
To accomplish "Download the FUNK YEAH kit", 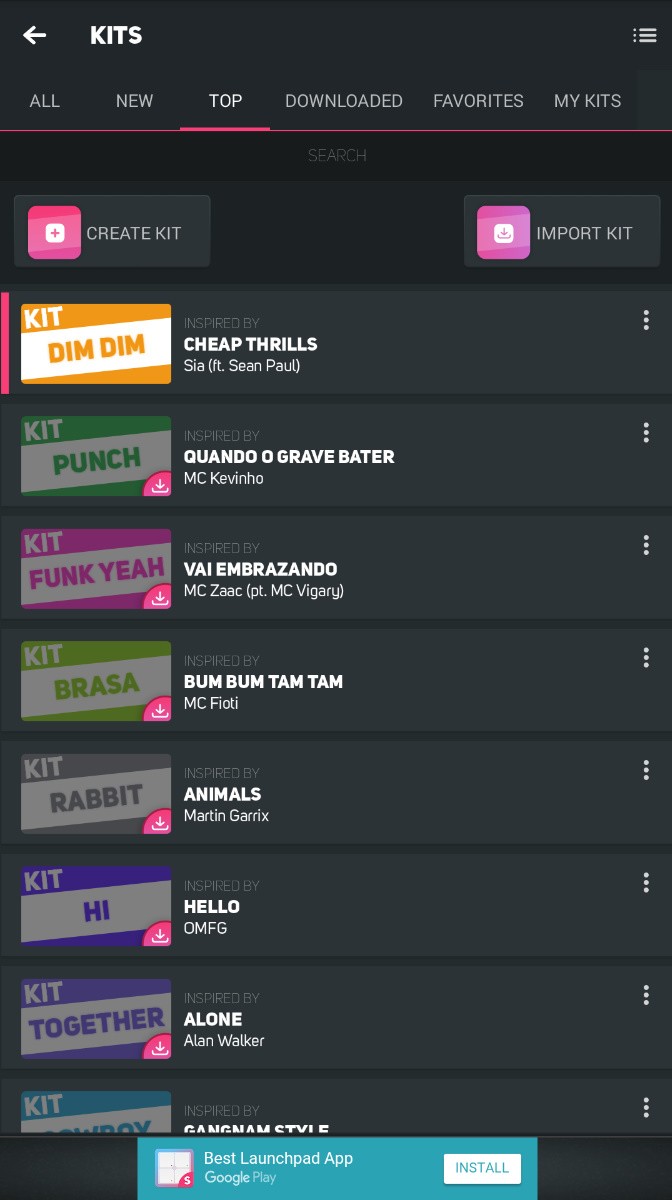I will point(158,597).
